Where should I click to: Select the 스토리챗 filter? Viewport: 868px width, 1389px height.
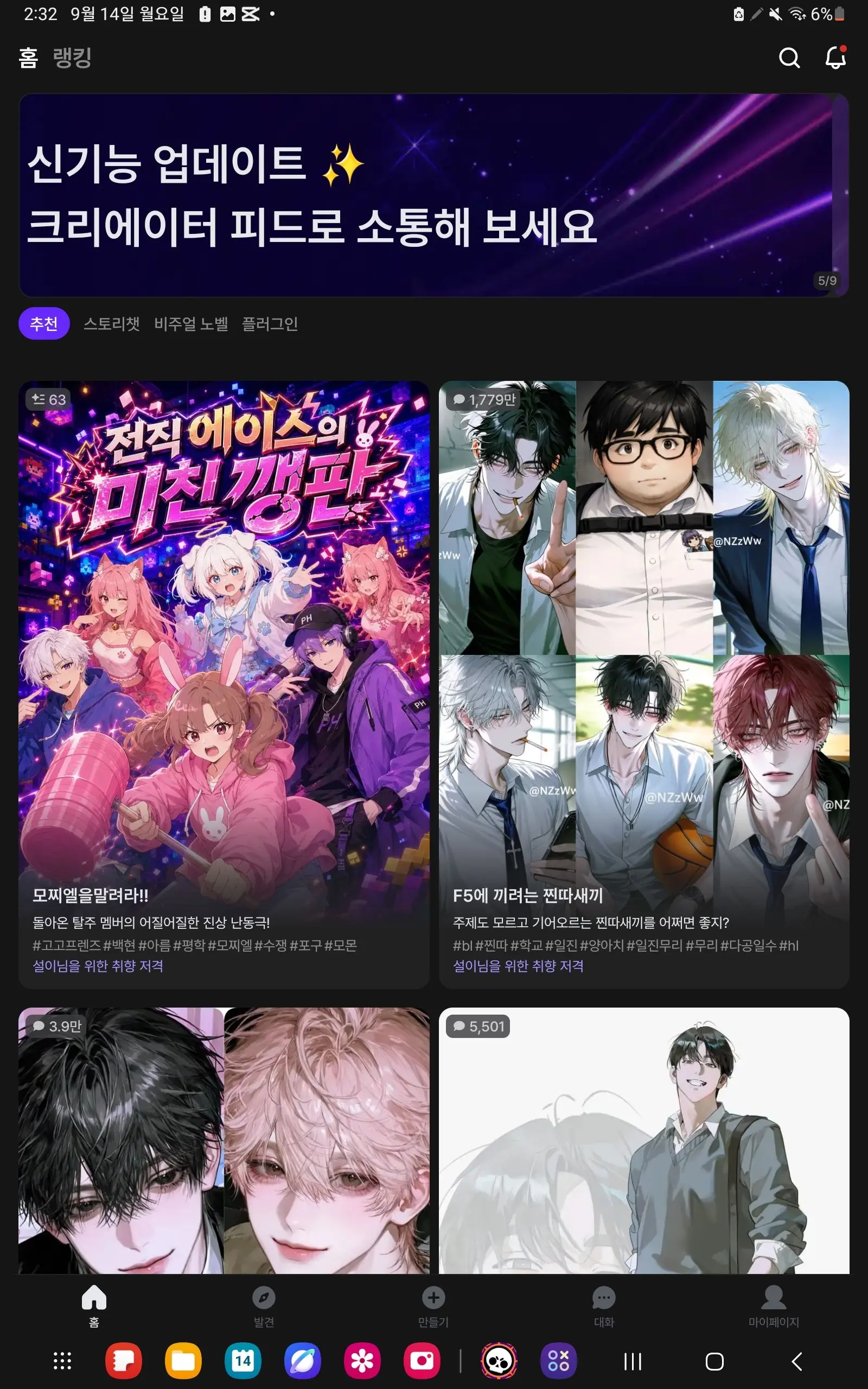[112, 324]
